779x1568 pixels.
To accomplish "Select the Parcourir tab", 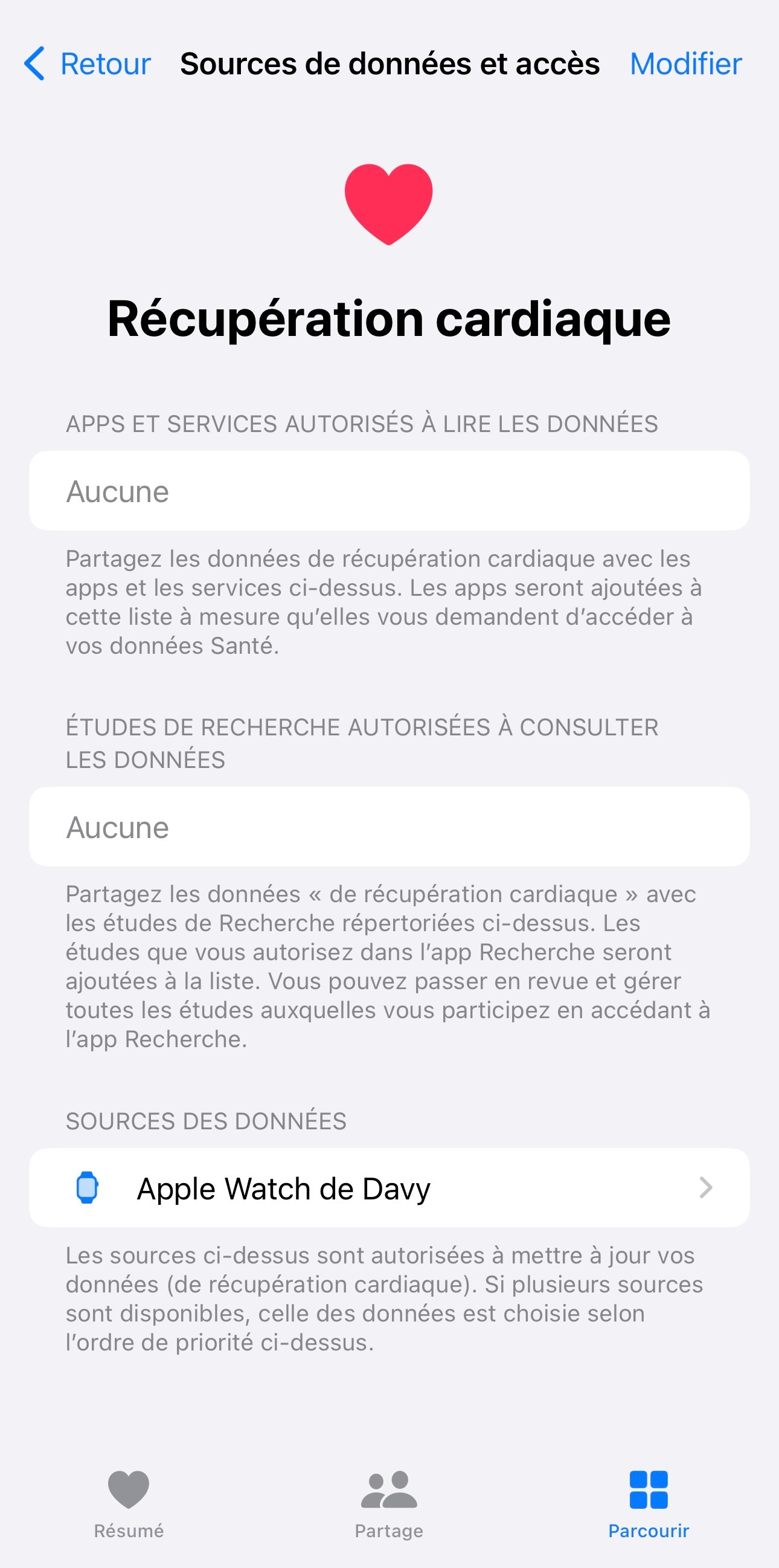I will 648,1504.
